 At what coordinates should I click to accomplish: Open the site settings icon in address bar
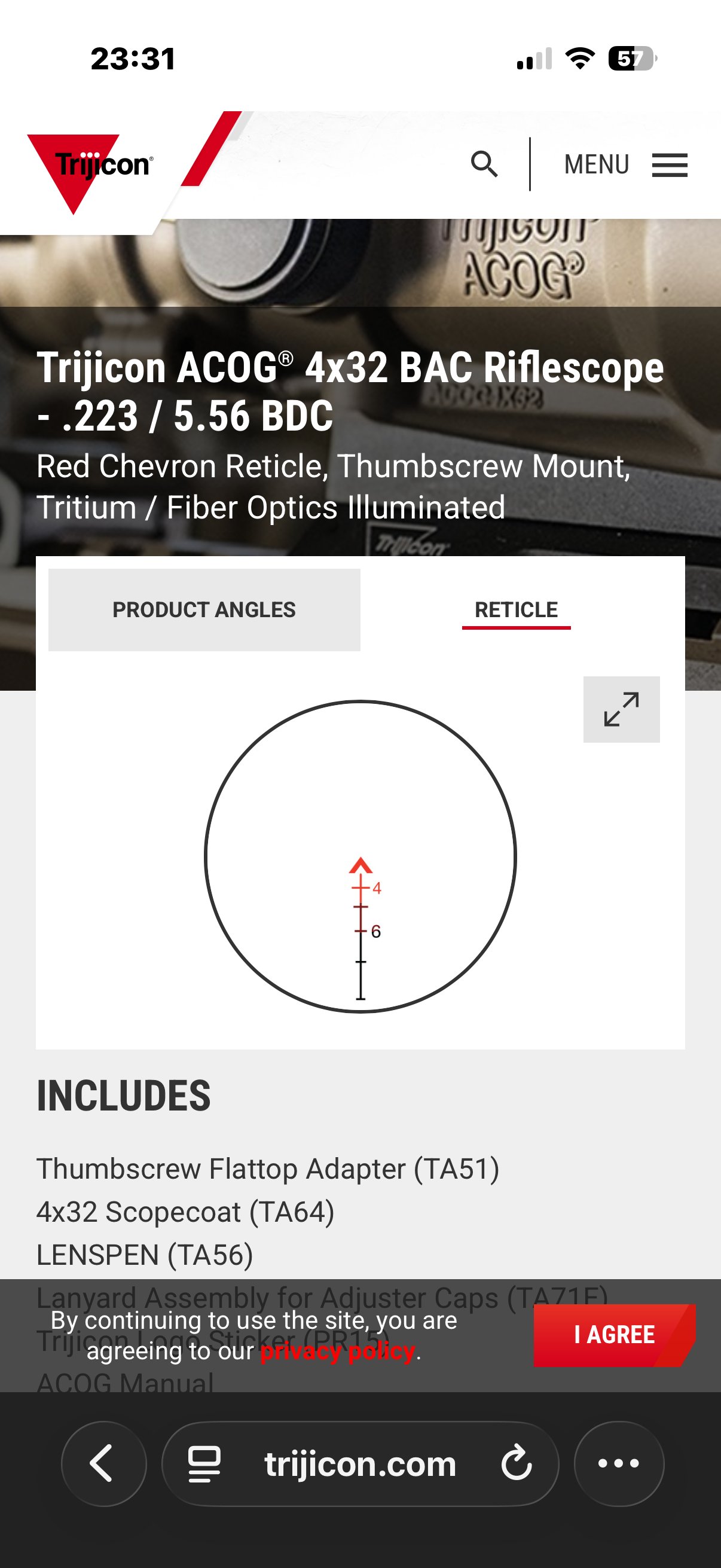[204, 1463]
